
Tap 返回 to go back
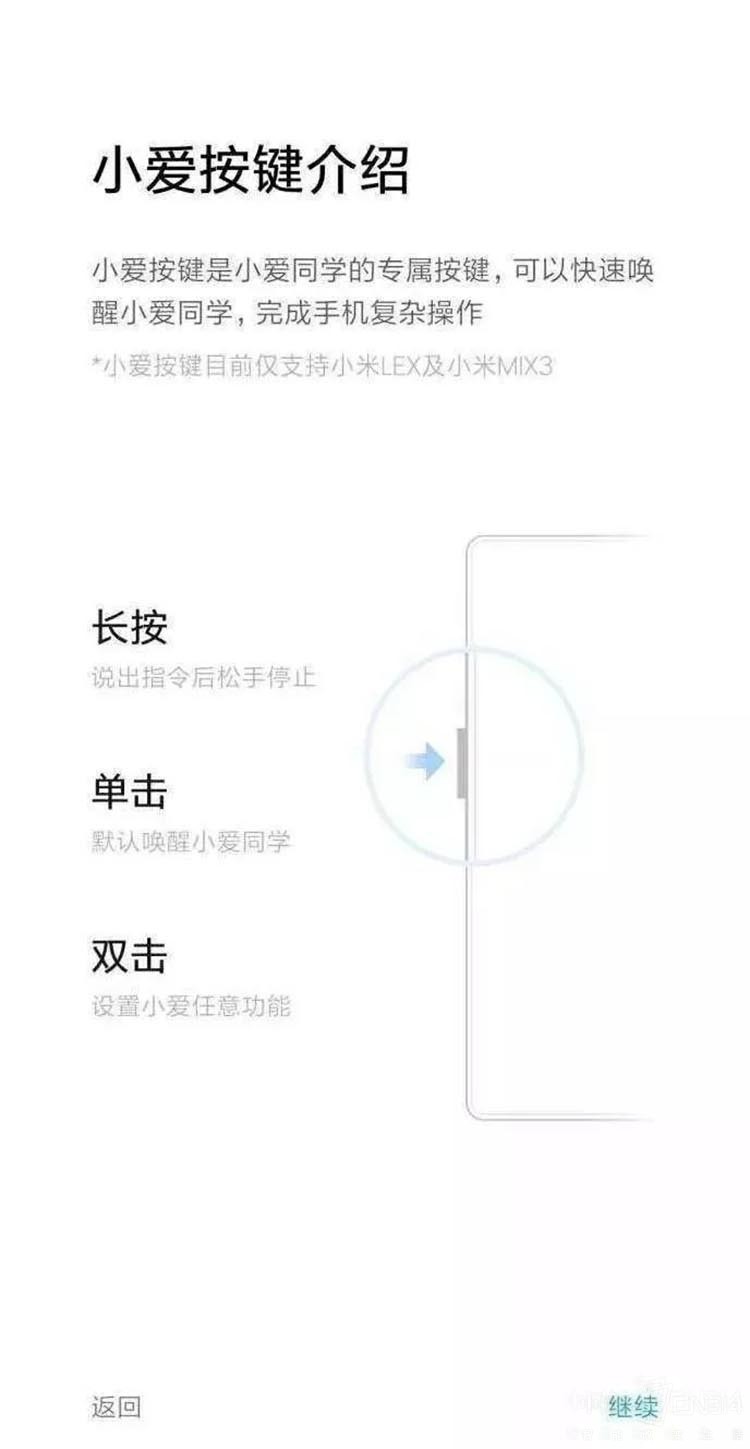[x=116, y=1407]
